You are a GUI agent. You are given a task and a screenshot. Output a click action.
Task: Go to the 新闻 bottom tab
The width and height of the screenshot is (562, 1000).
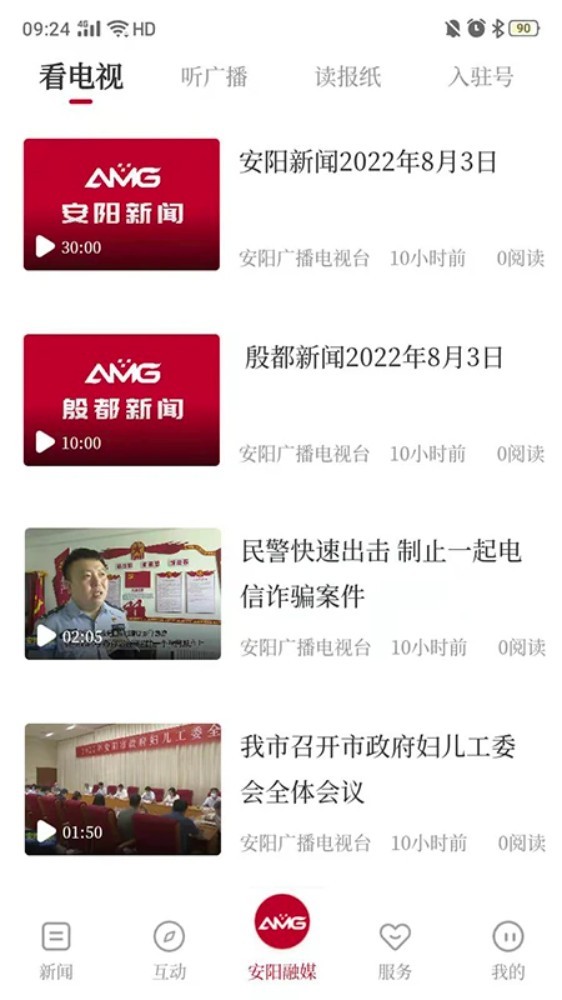pyautogui.click(x=56, y=950)
